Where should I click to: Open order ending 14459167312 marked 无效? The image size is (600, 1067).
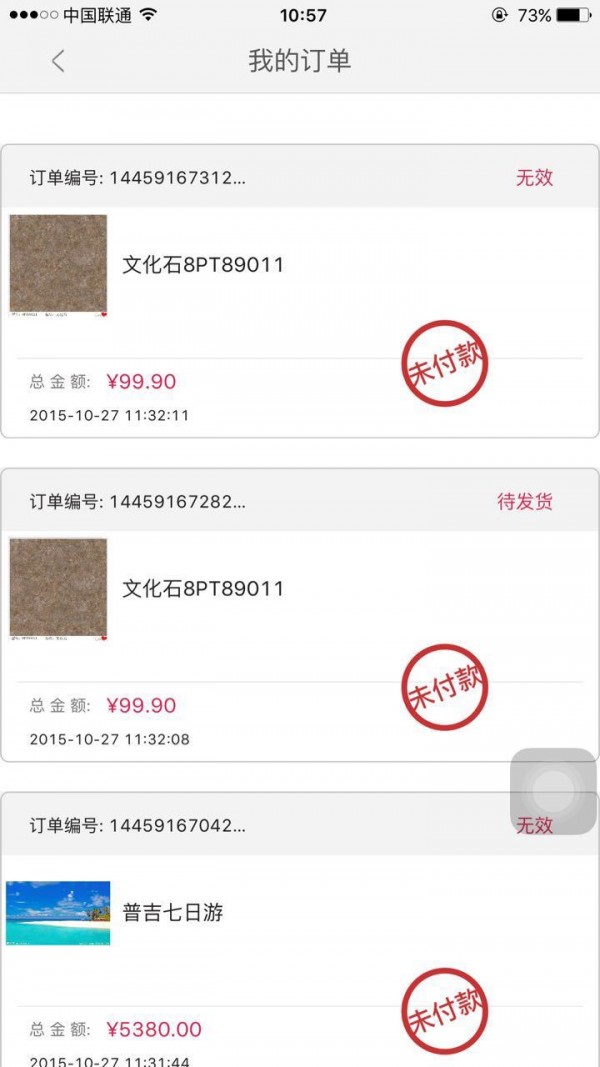point(299,290)
